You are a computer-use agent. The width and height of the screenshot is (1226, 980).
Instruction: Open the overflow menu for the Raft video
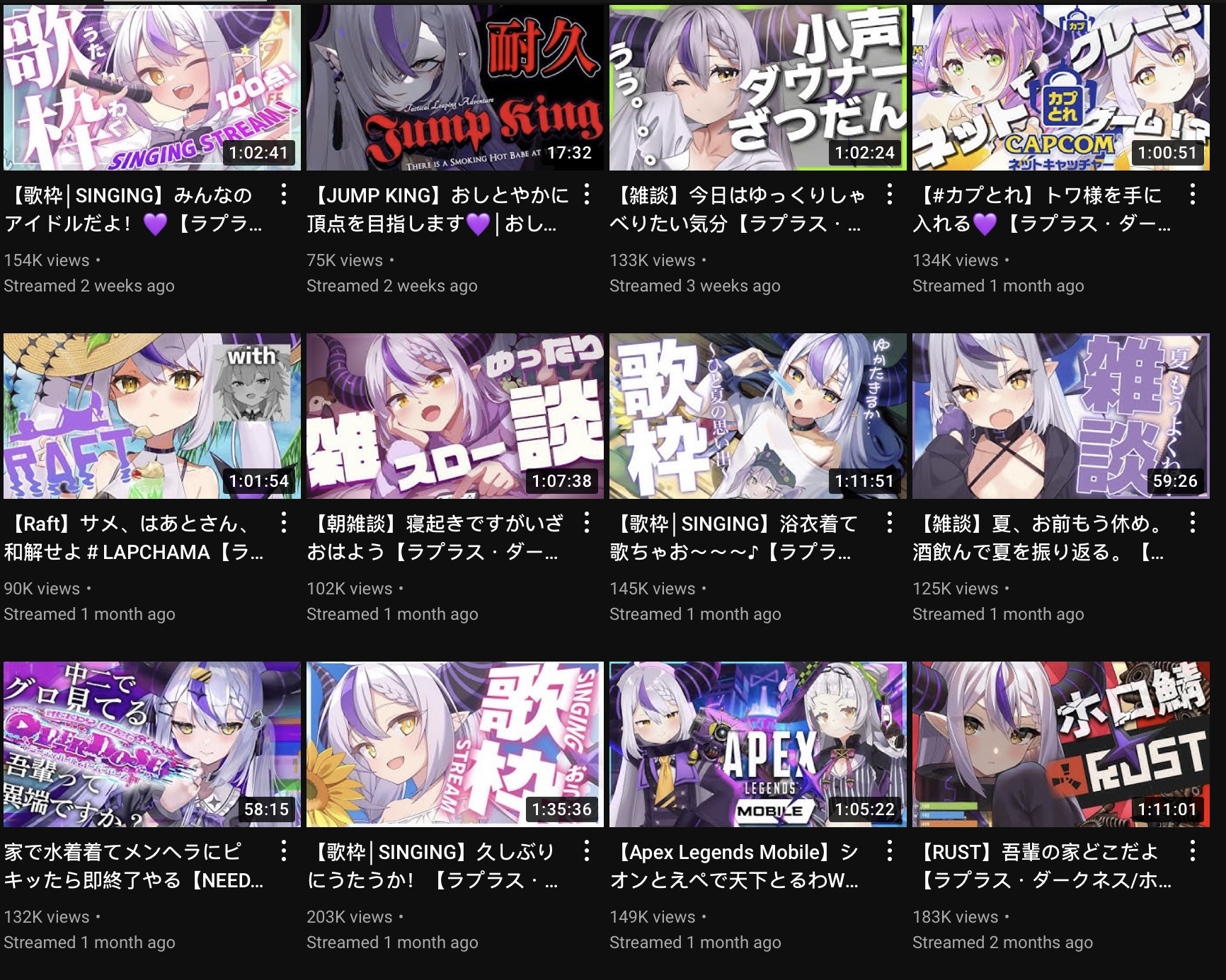coord(284,523)
